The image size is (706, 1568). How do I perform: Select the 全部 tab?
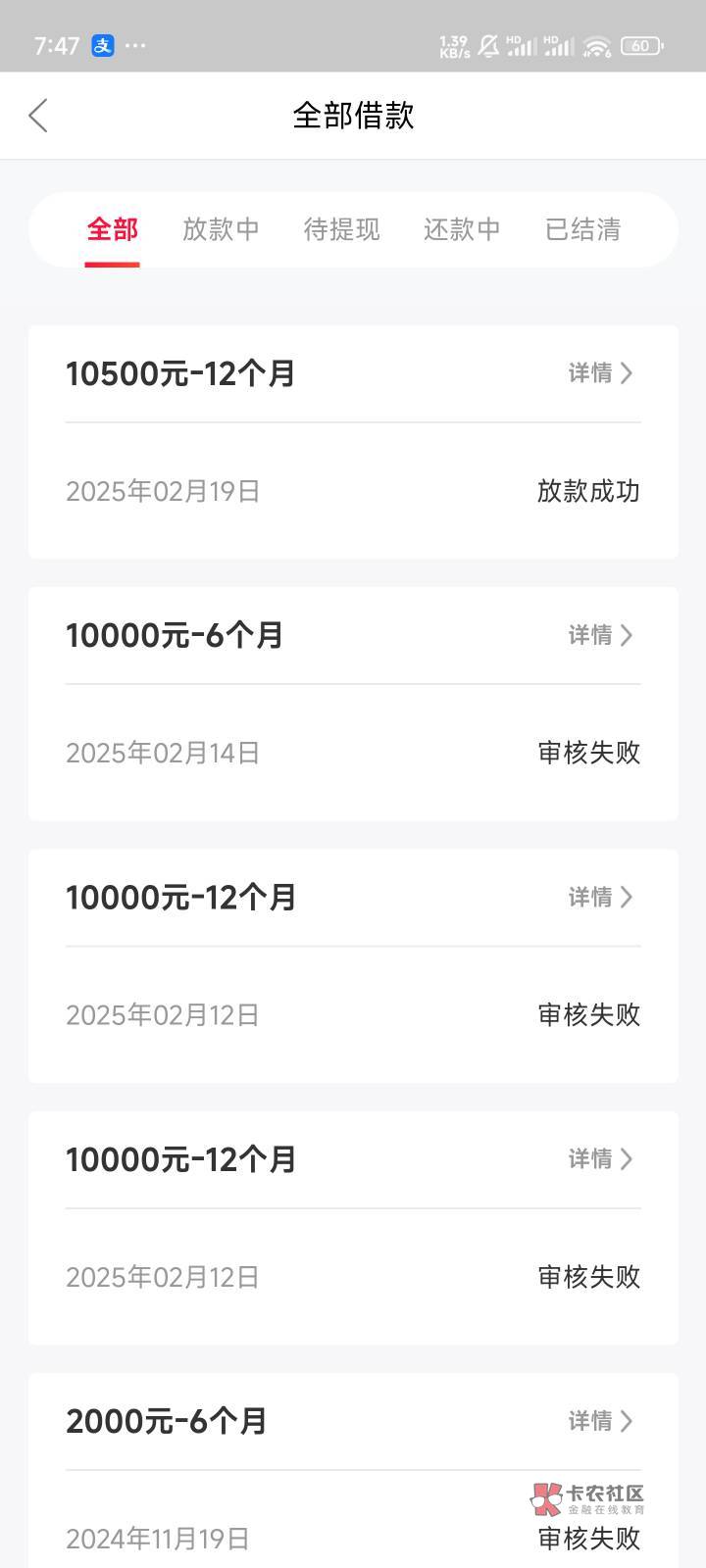[x=112, y=230]
